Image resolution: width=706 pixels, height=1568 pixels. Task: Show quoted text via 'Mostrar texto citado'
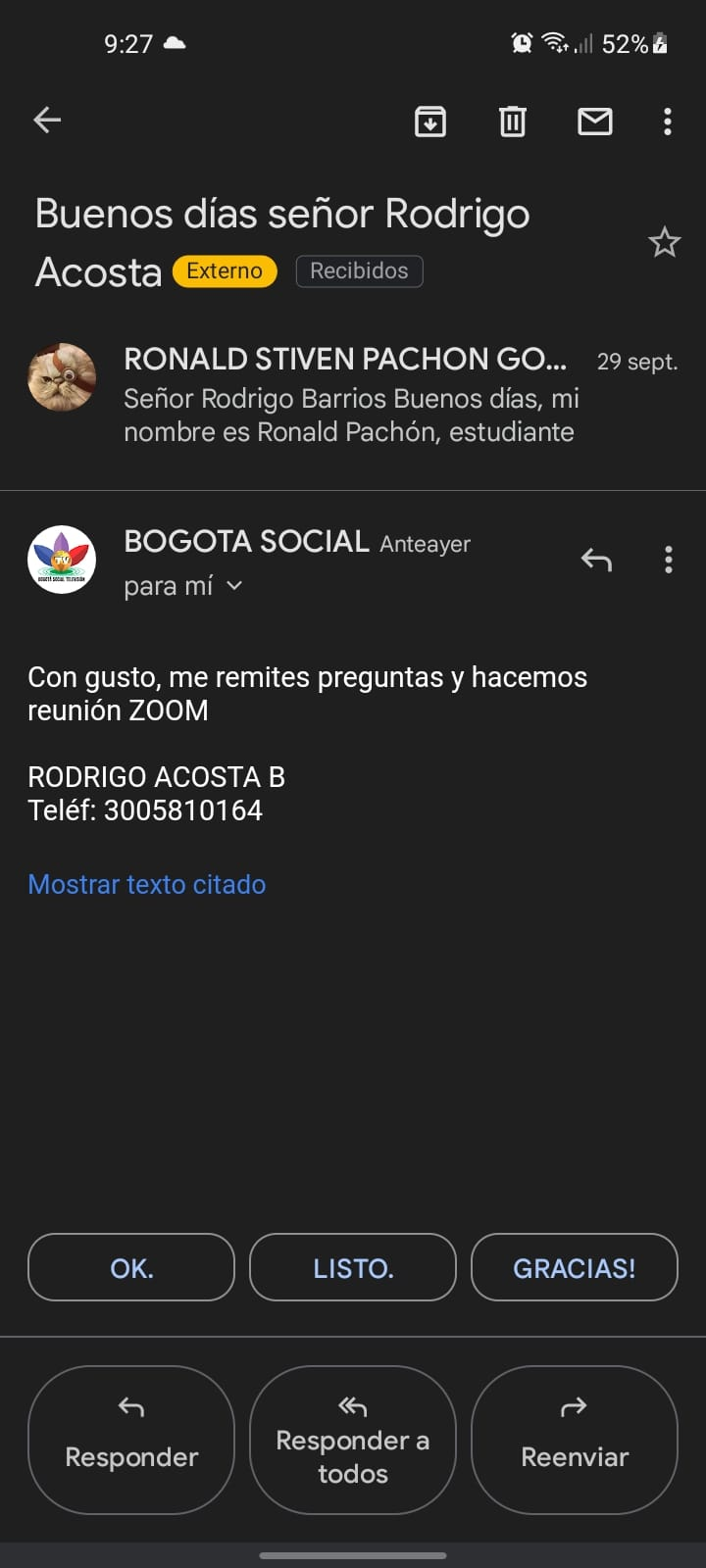click(147, 884)
